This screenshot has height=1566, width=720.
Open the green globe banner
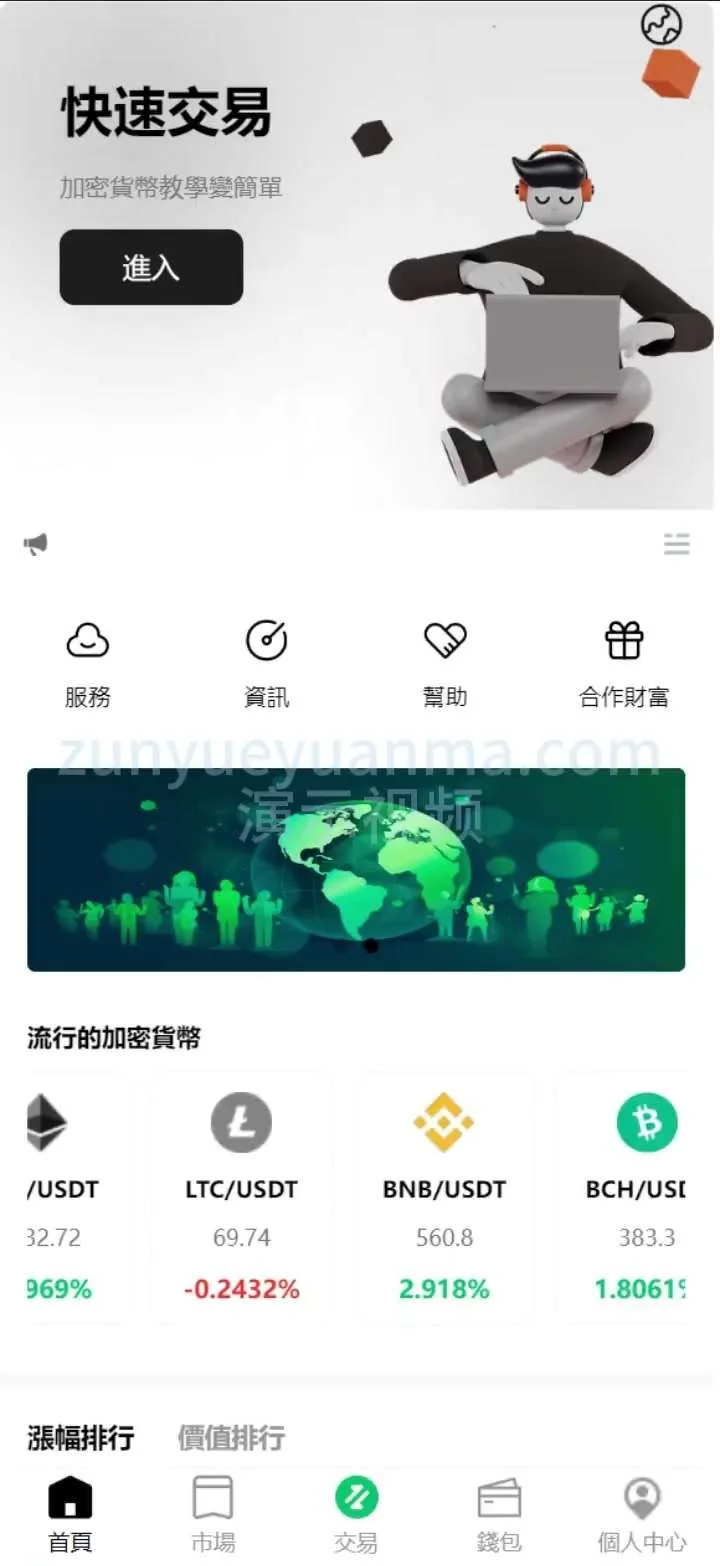pyautogui.click(x=356, y=869)
